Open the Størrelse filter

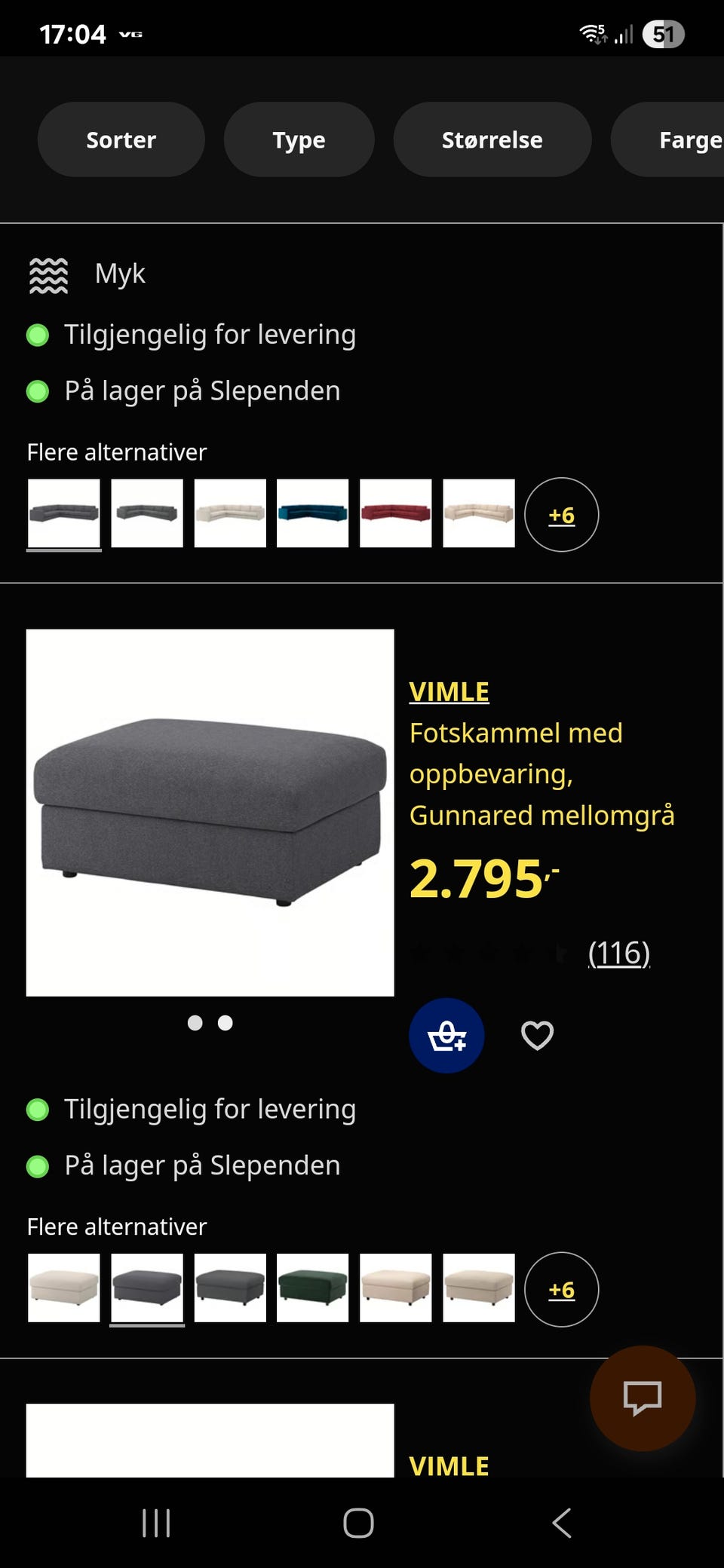[x=492, y=139]
